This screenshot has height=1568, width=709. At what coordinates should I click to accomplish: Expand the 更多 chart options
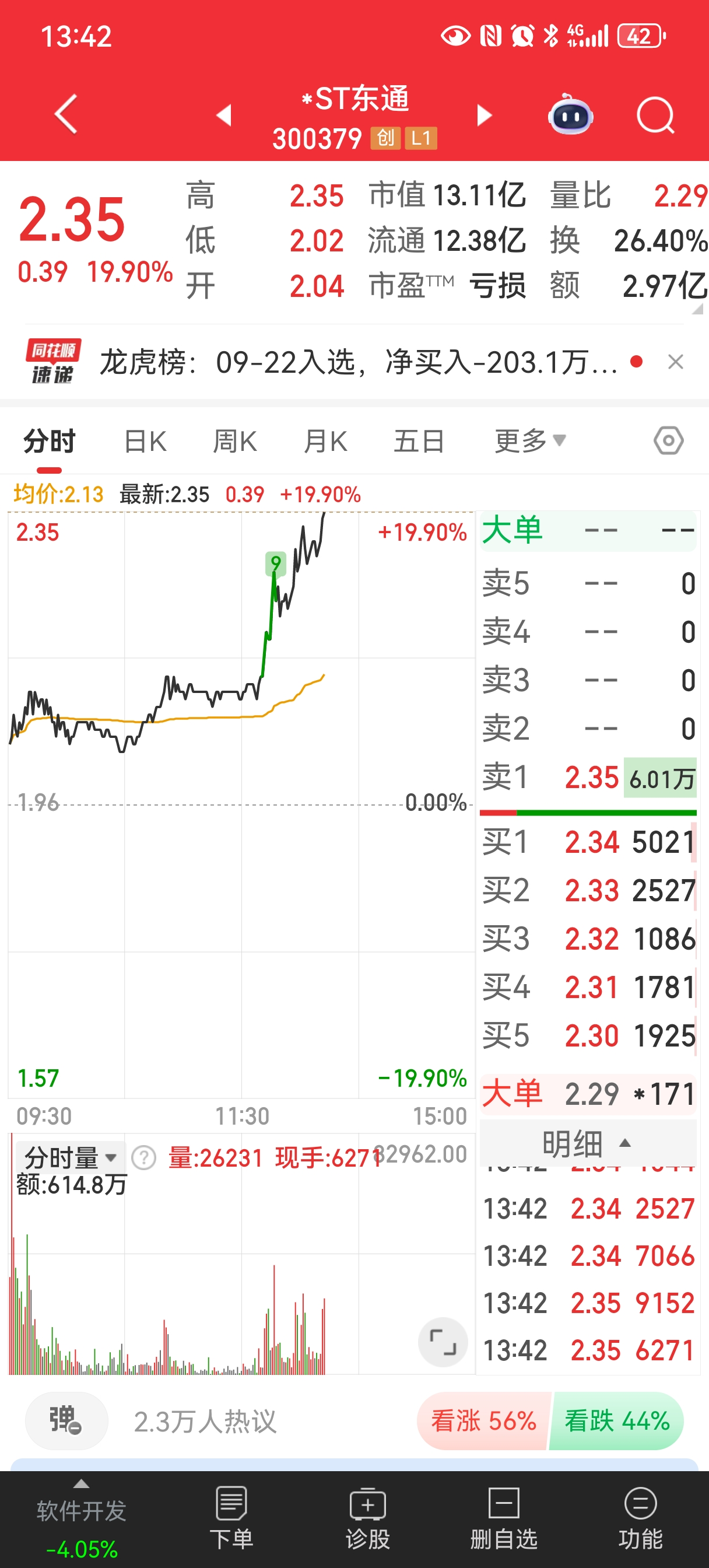(x=529, y=442)
